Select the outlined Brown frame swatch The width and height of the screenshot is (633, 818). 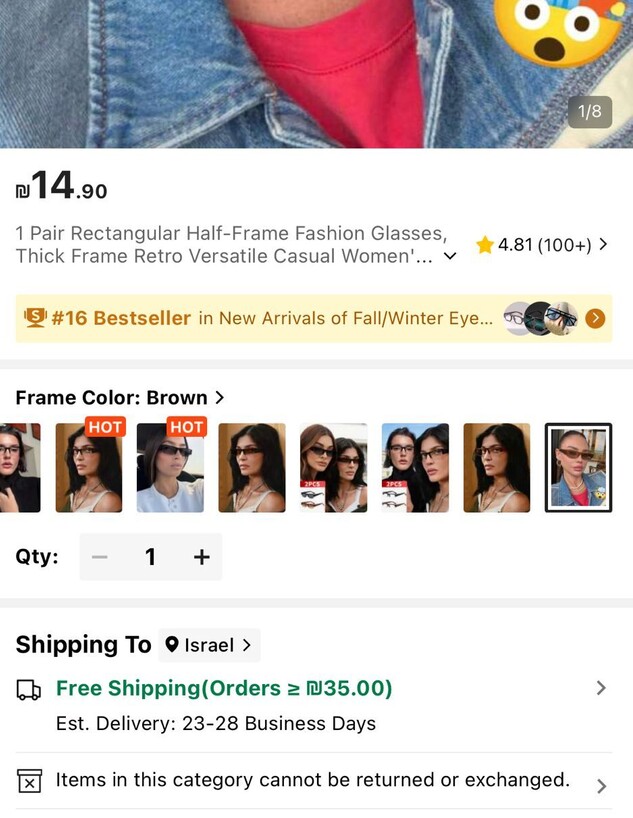[578, 467]
